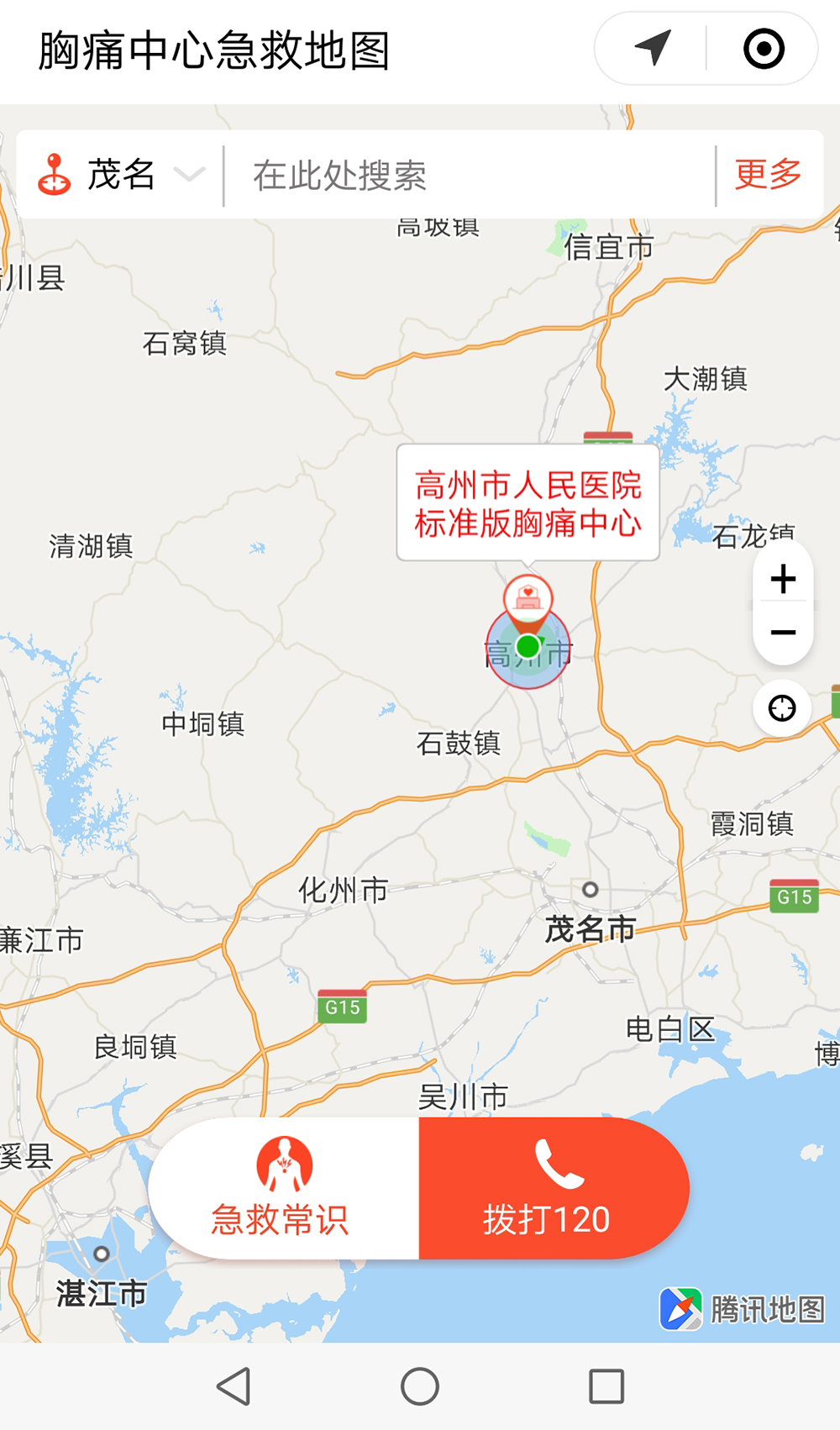Select the hospital marker pin on map
840x1430 pixels.
pos(528,600)
